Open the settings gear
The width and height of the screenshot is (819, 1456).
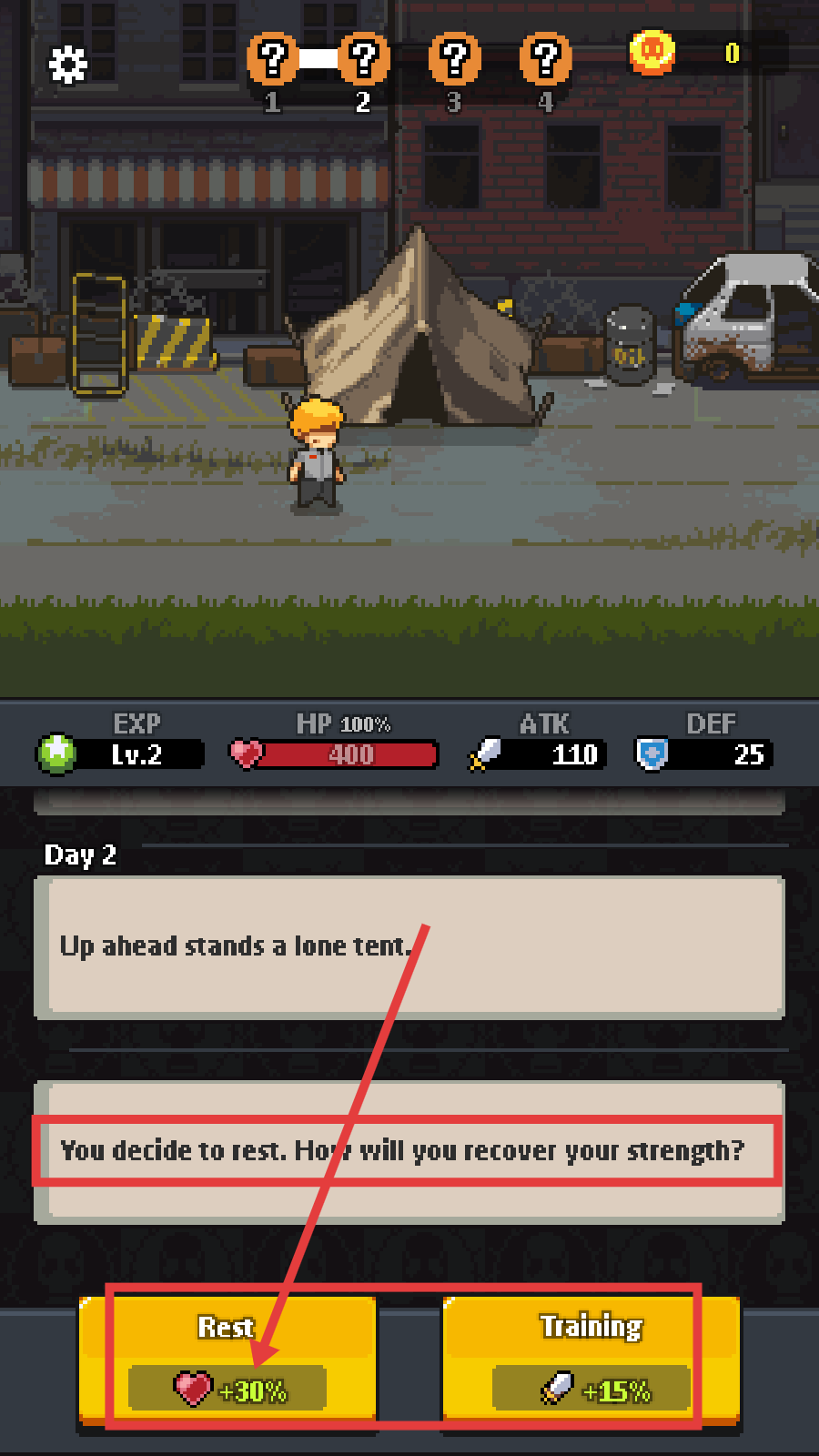(67, 65)
